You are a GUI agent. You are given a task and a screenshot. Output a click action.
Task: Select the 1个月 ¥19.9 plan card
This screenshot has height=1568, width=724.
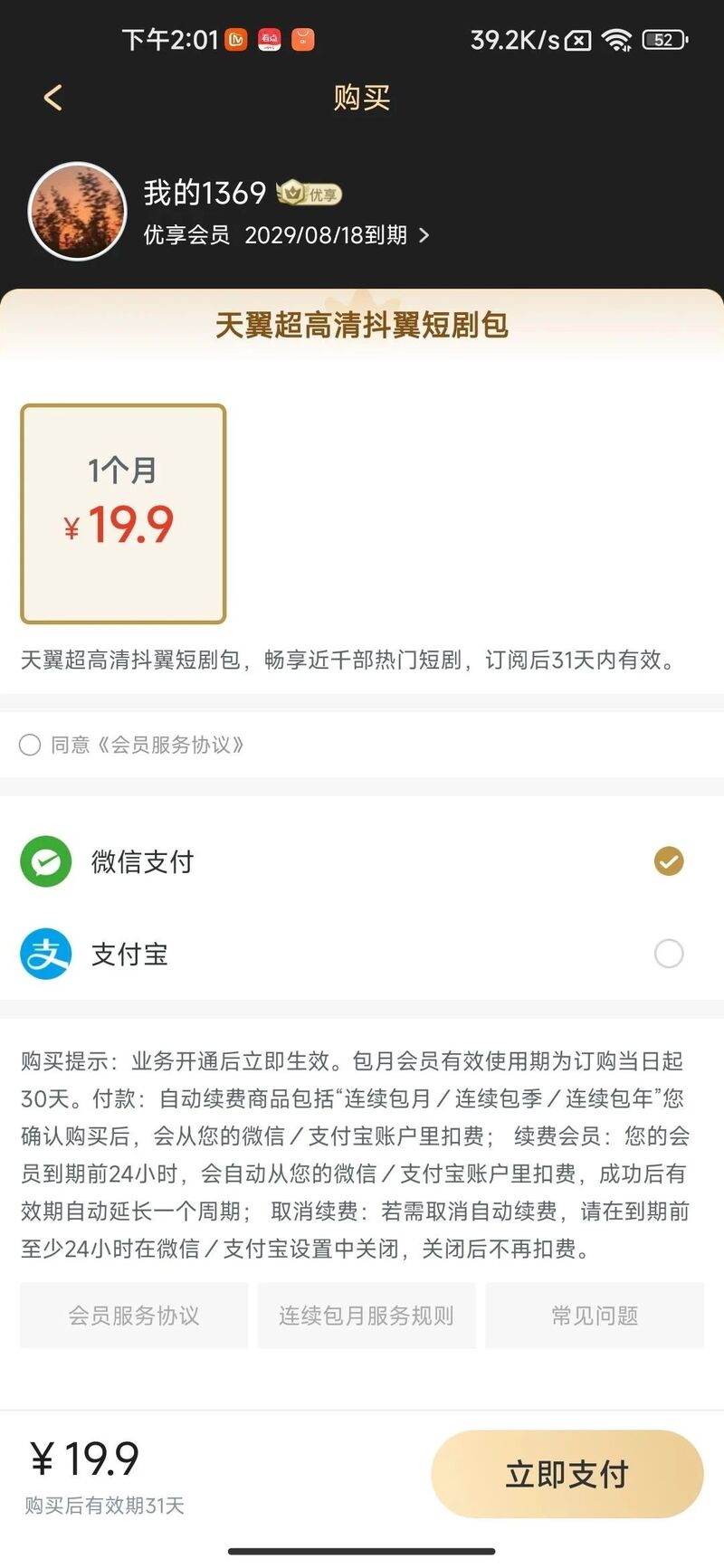[123, 513]
